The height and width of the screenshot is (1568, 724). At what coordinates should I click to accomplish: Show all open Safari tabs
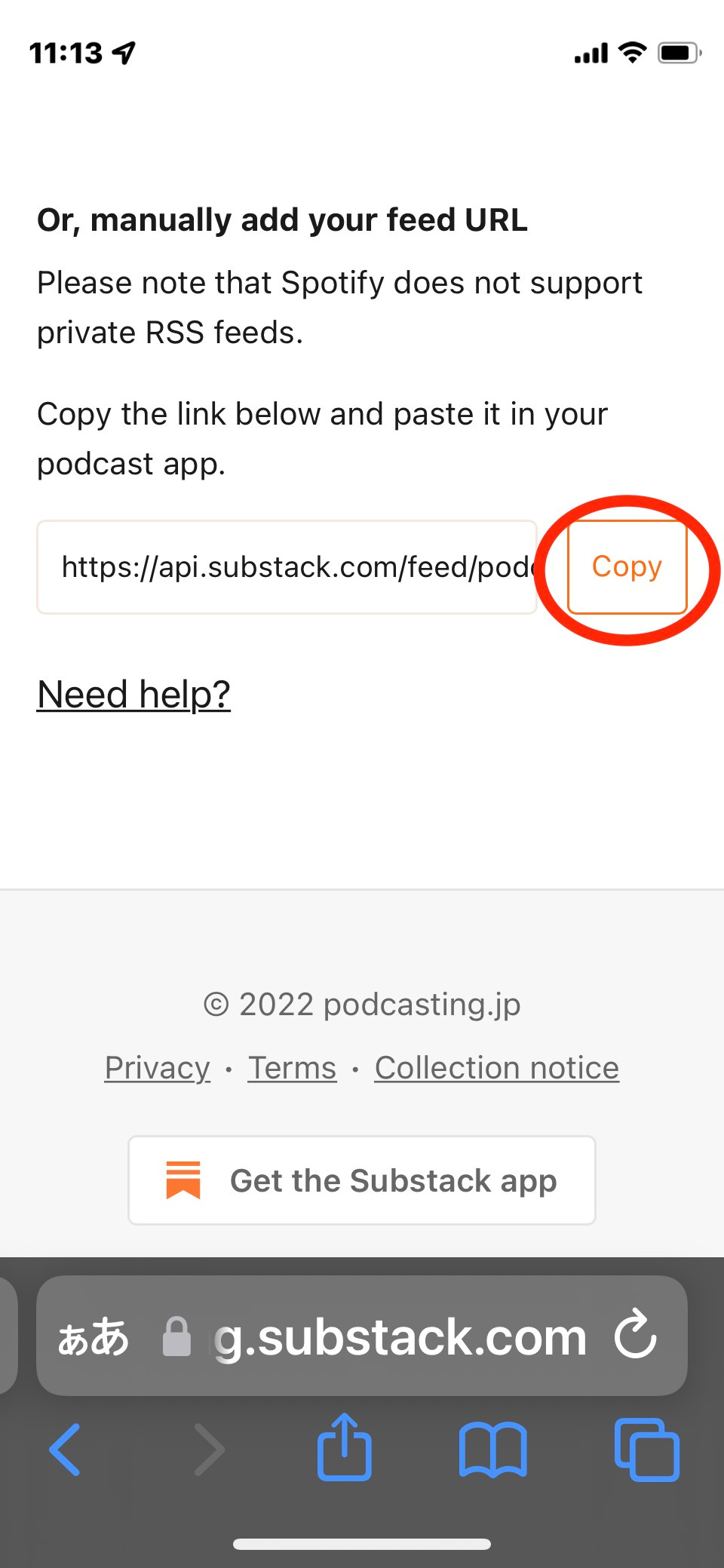coord(647,1450)
